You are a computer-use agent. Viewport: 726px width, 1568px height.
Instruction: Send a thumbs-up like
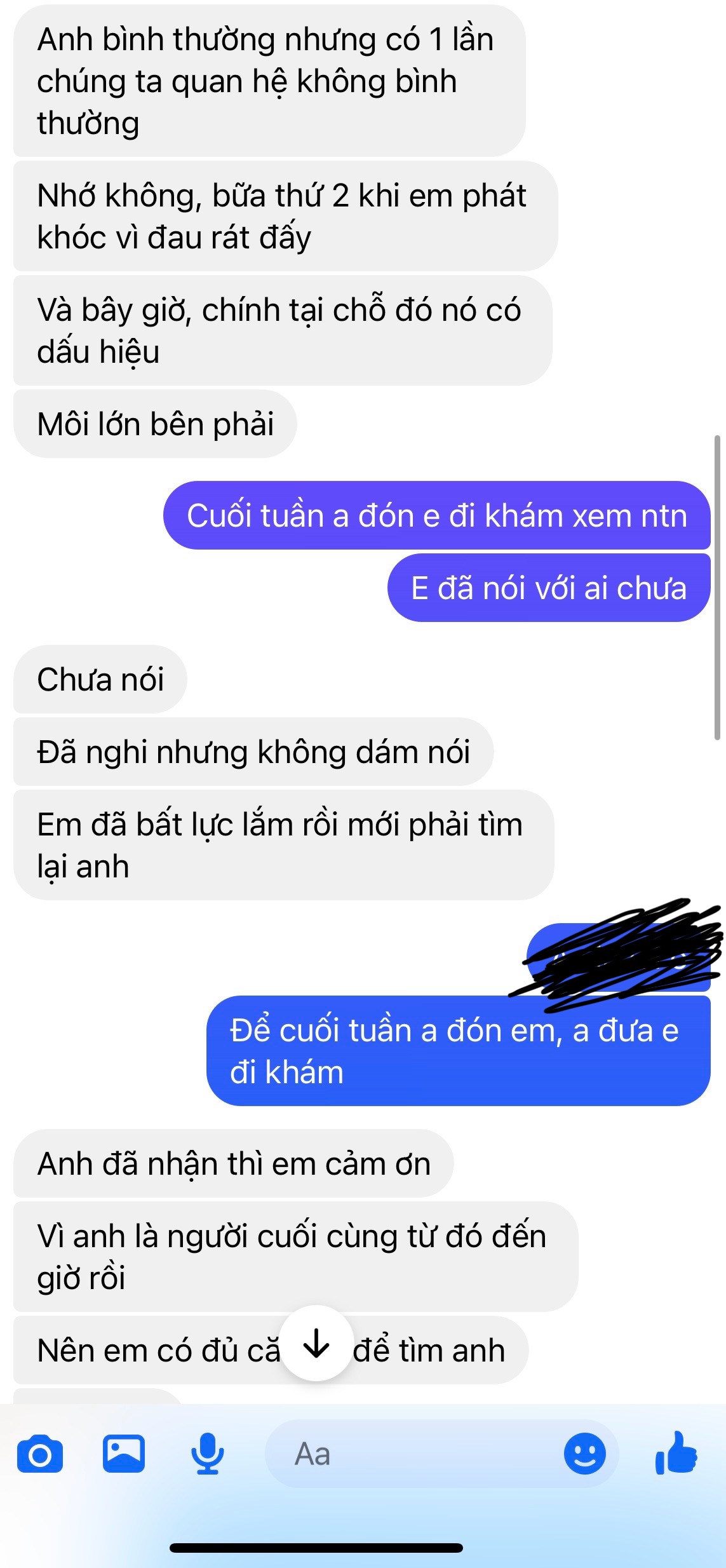tap(676, 1453)
